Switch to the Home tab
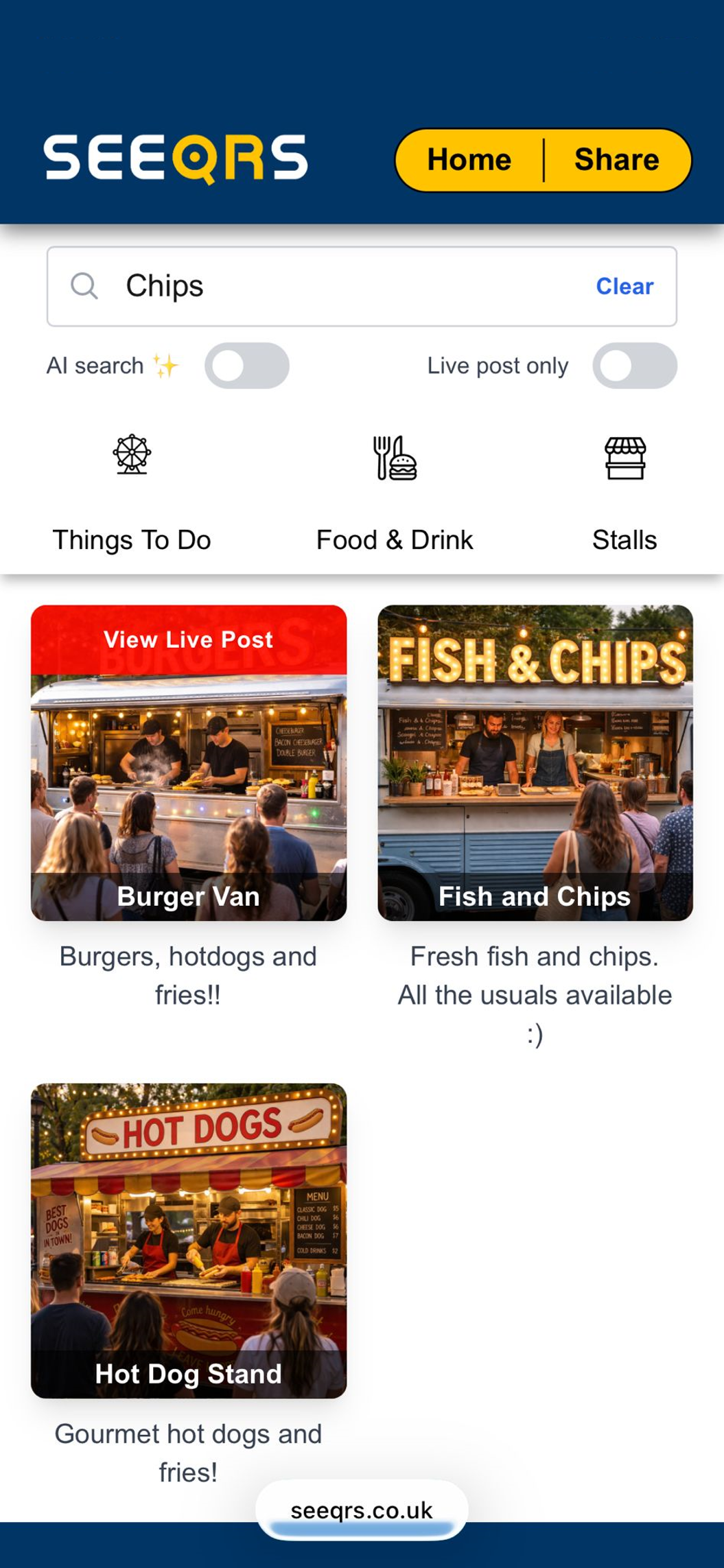The height and width of the screenshot is (1568, 724). [467, 159]
